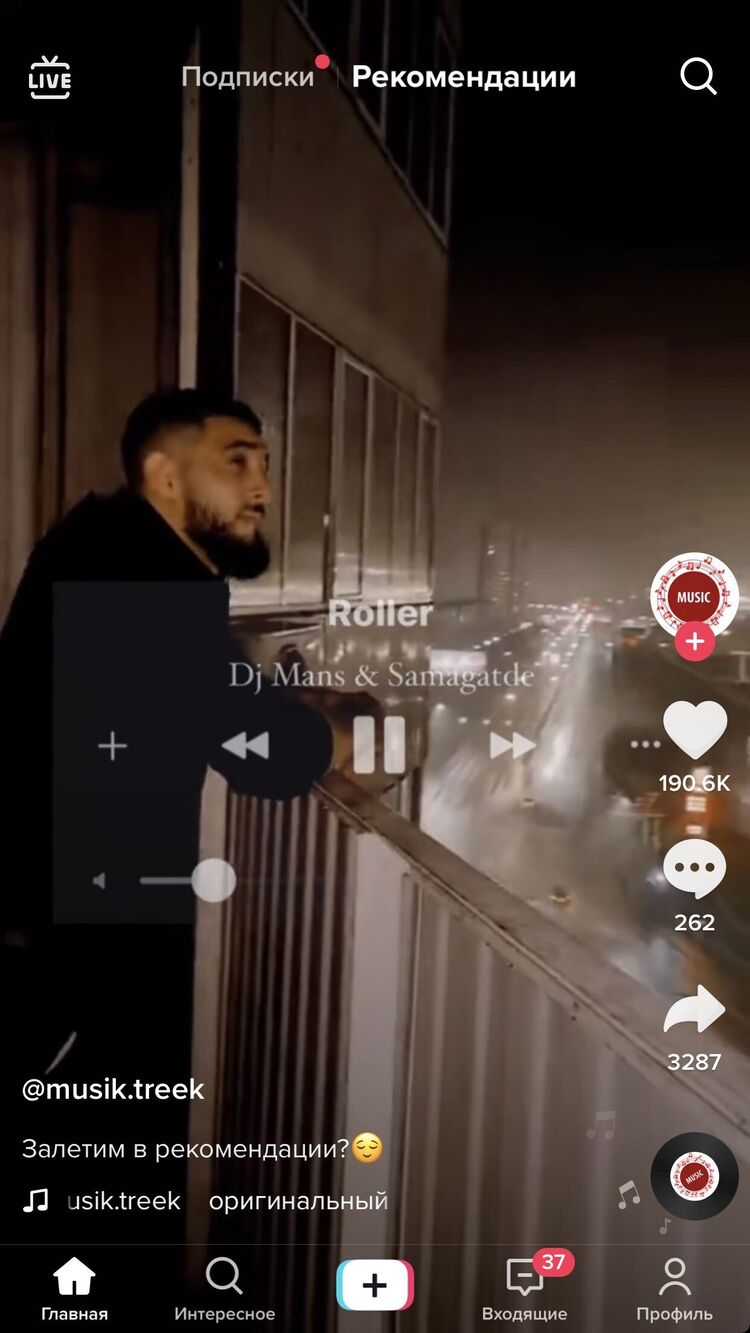Open the Интересное tab

pos(224,1290)
